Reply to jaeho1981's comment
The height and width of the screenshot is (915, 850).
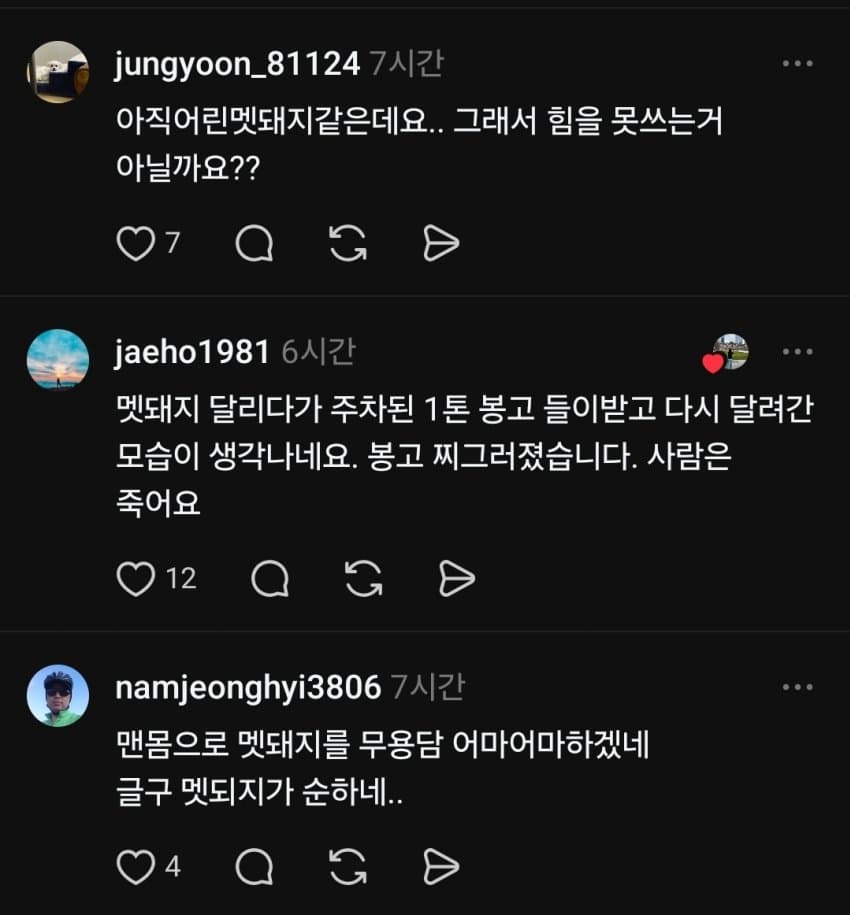coord(270,578)
